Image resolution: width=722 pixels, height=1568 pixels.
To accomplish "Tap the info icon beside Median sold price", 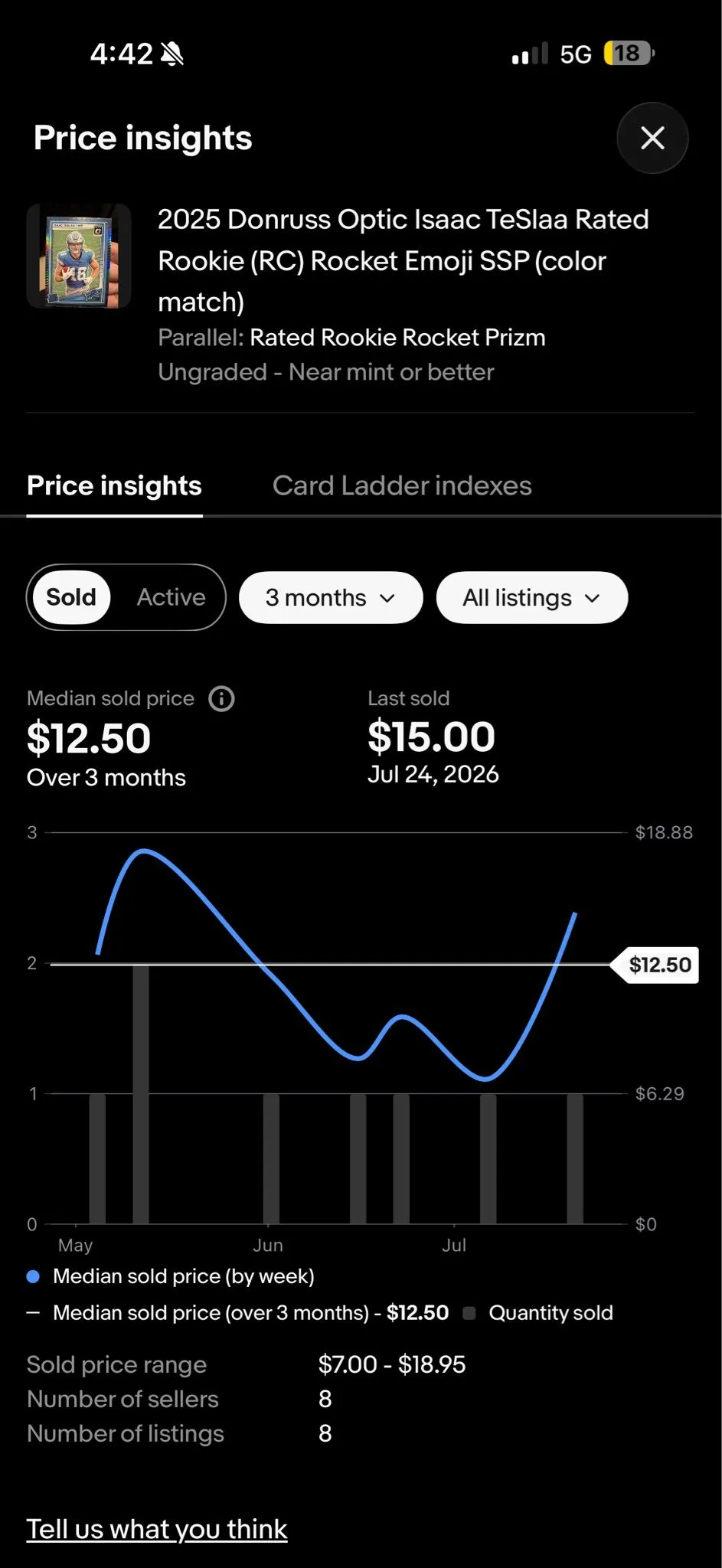I will pos(221,698).
